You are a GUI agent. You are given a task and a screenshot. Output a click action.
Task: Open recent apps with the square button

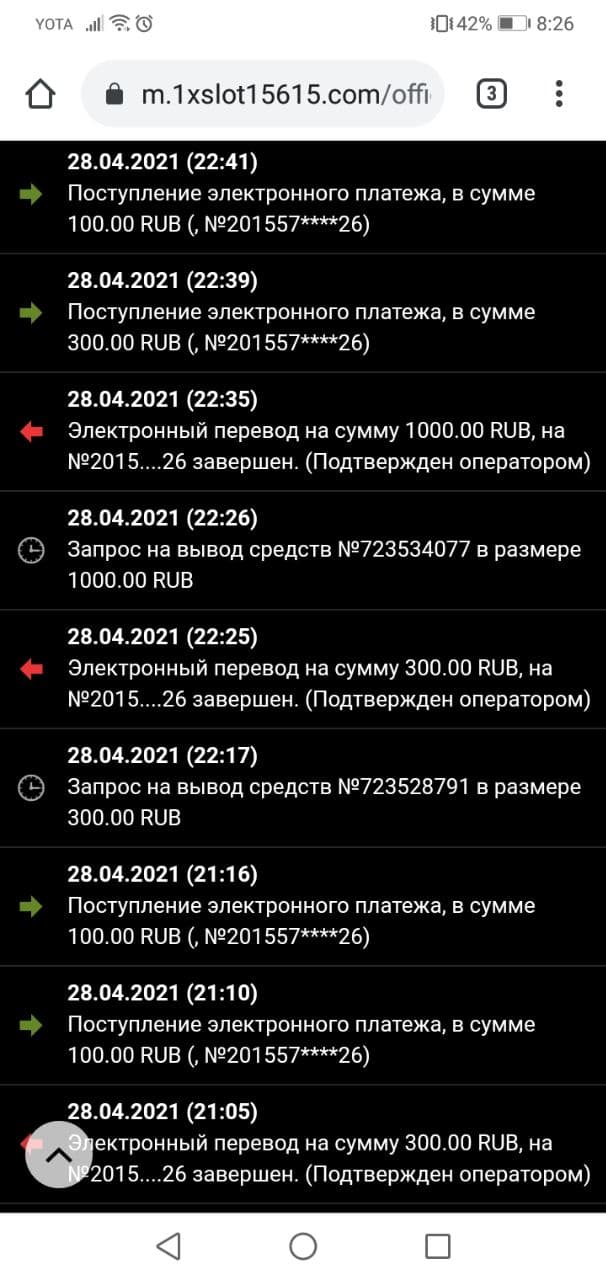(x=437, y=1246)
